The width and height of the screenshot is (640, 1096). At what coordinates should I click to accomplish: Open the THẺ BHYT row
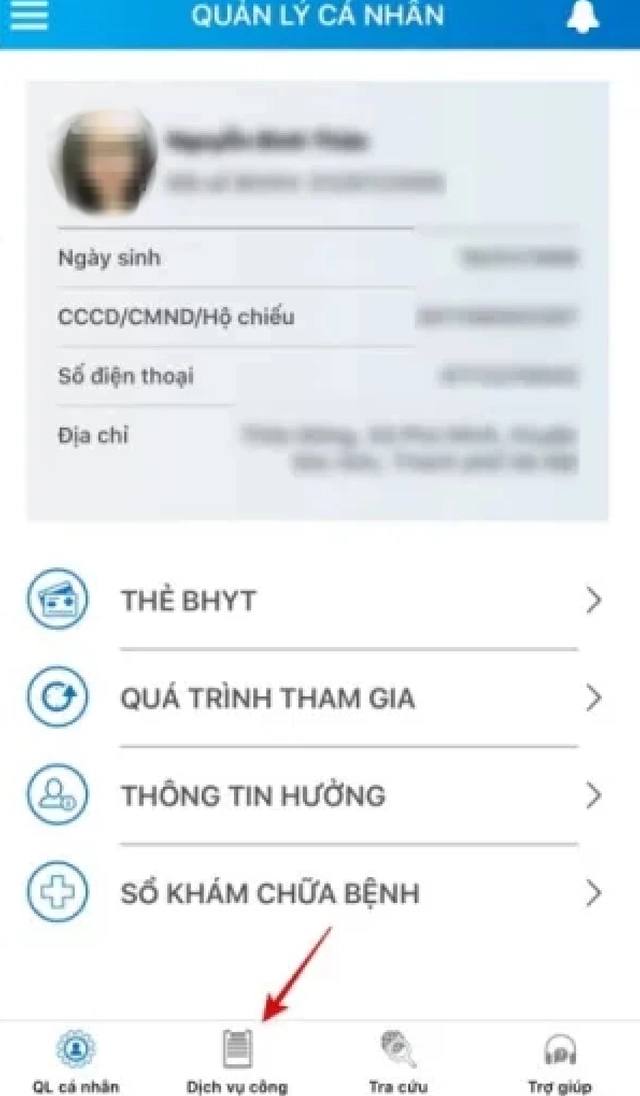315,601
